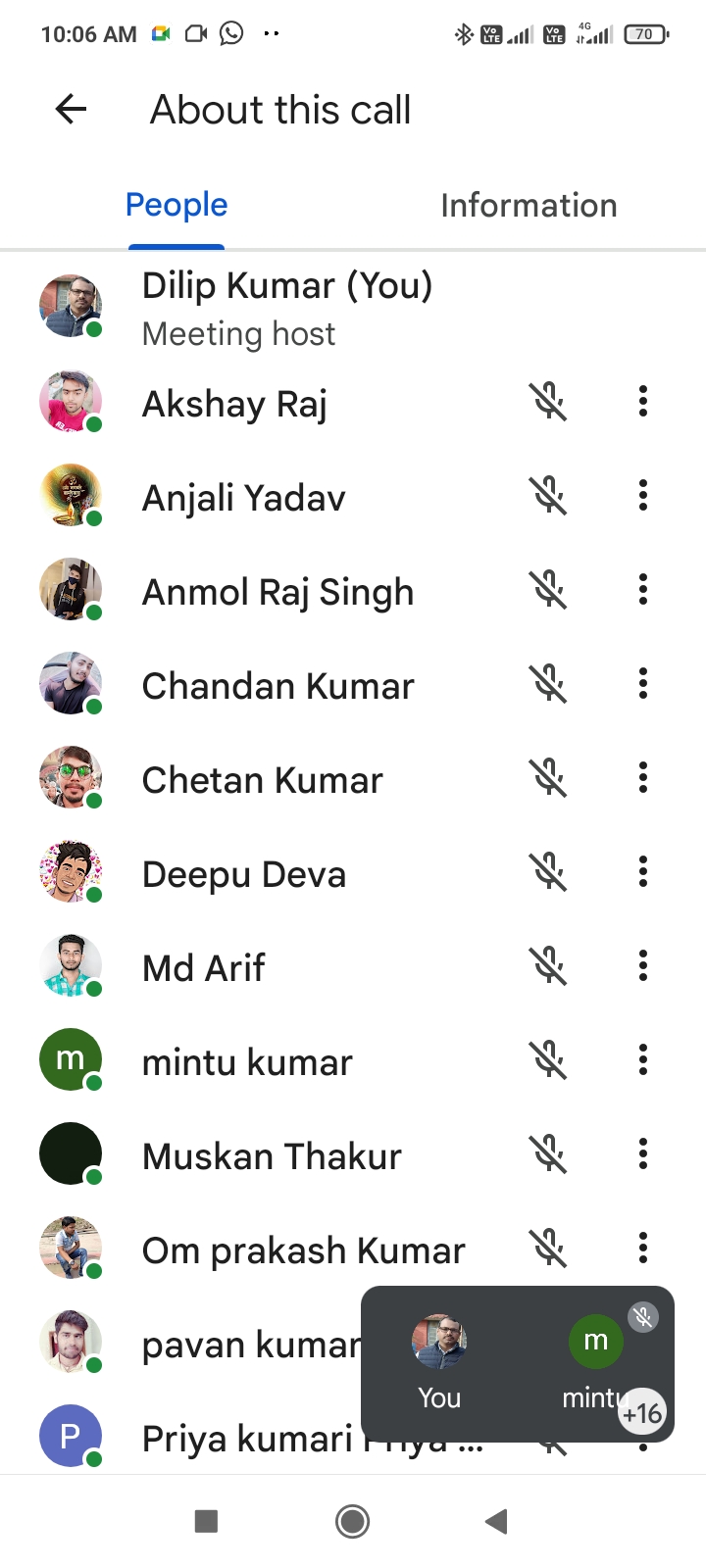Mute Anmol Raj Singh's microphone
This screenshot has width=706, height=1568.
pyautogui.click(x=549, y=590)
